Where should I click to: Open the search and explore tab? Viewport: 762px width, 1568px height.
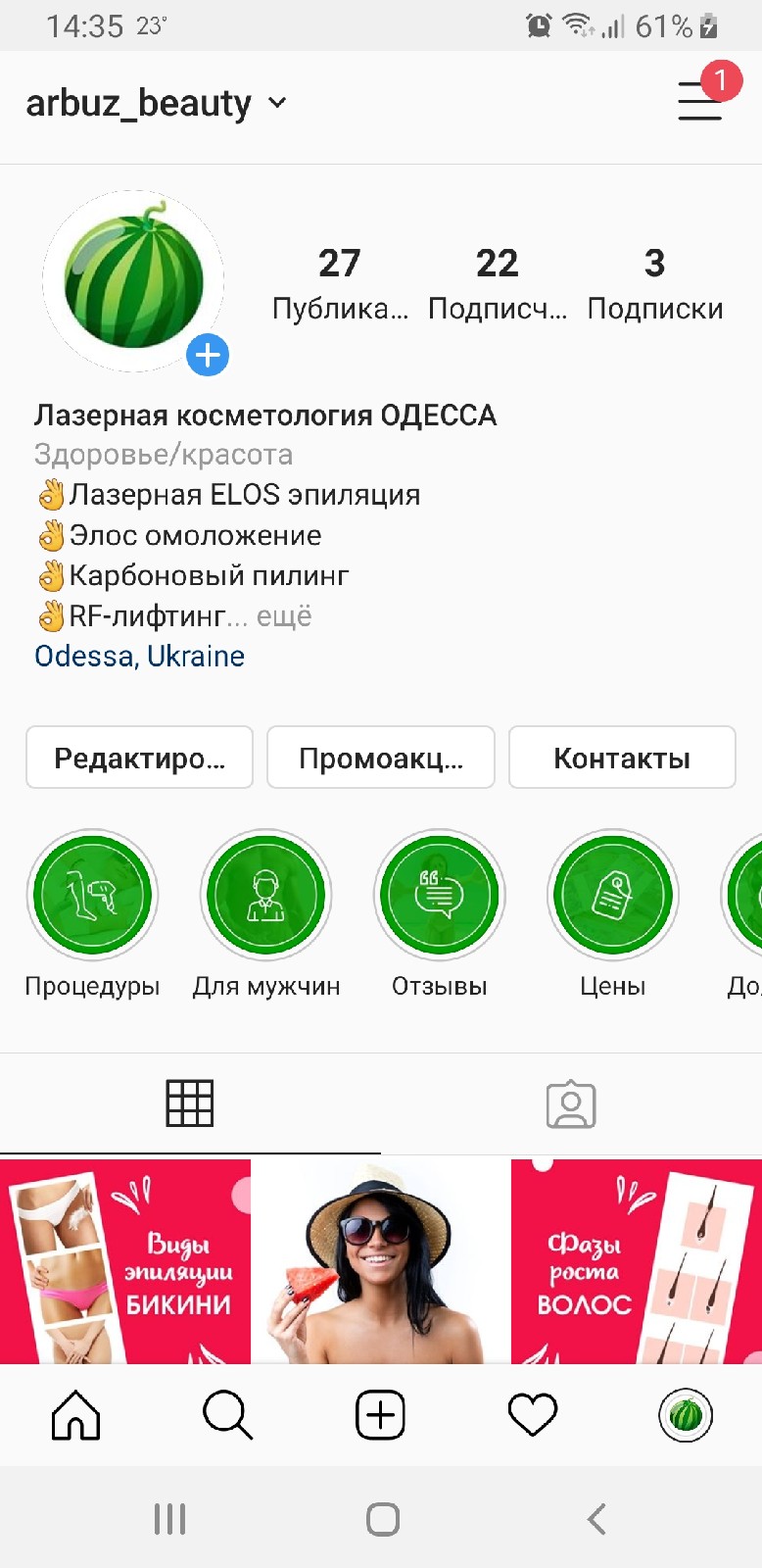227,1416
